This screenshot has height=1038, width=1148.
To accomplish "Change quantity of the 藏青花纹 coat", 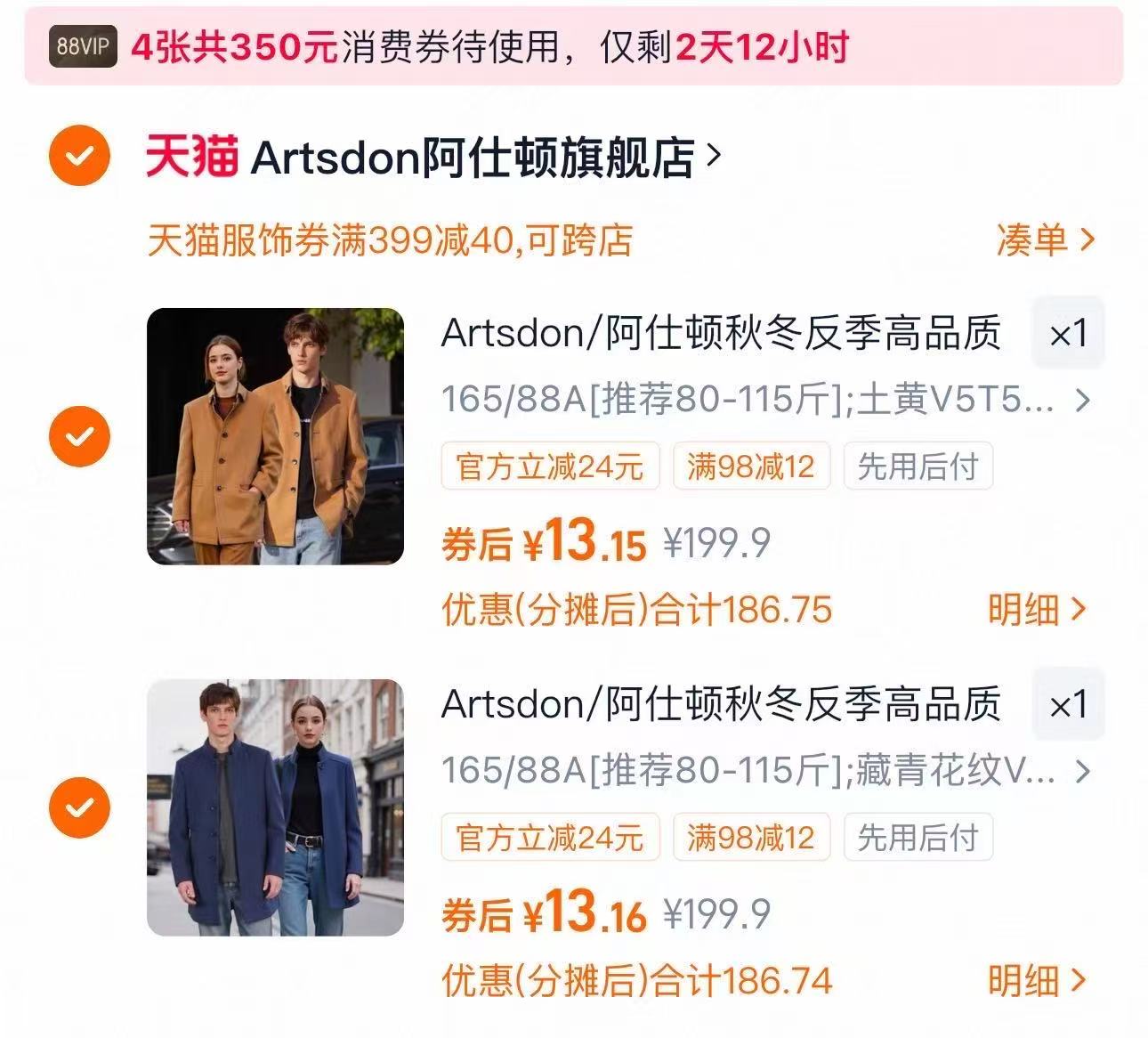I will [x=1067, y=705].
